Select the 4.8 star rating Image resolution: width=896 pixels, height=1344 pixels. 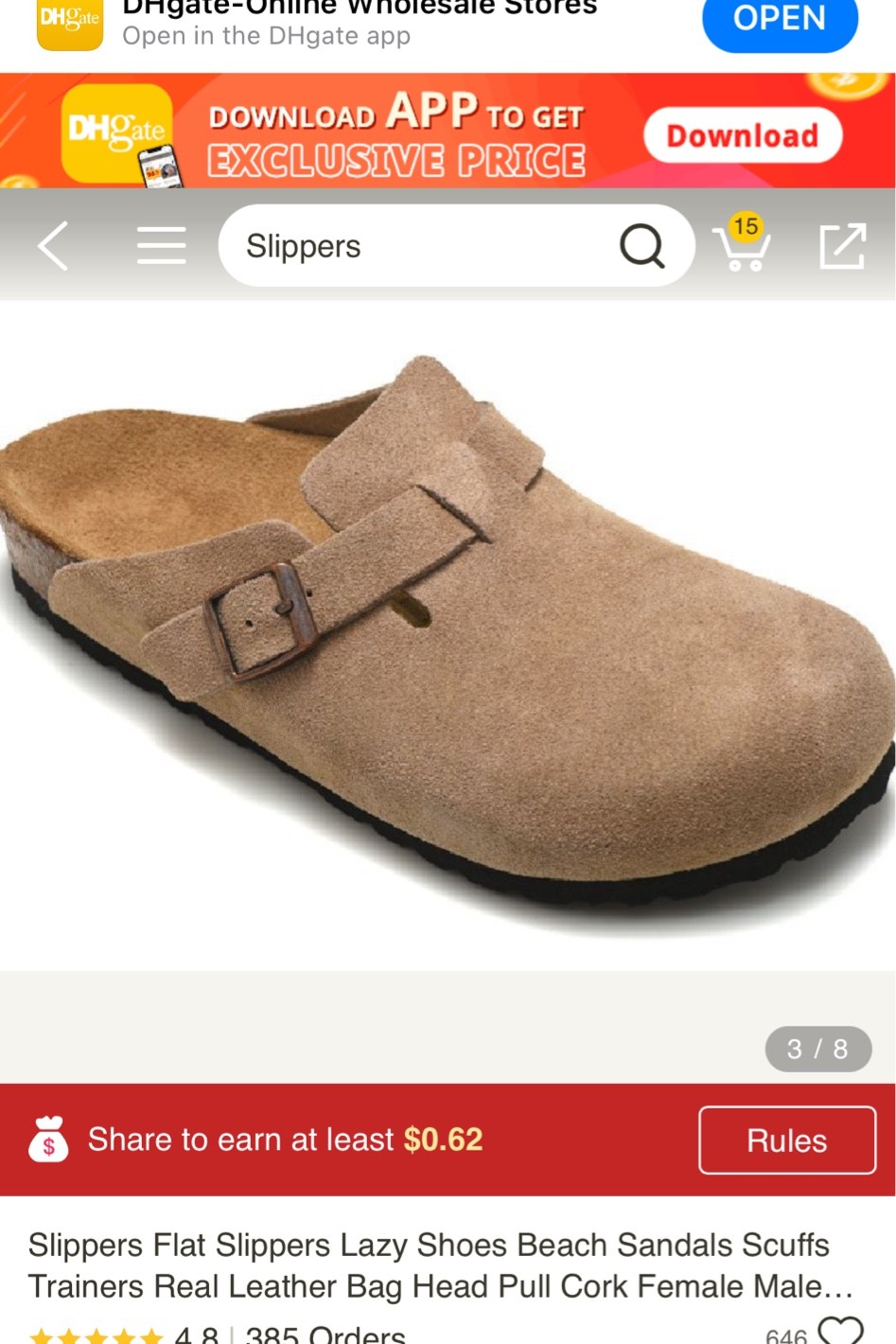[142, 1335]
